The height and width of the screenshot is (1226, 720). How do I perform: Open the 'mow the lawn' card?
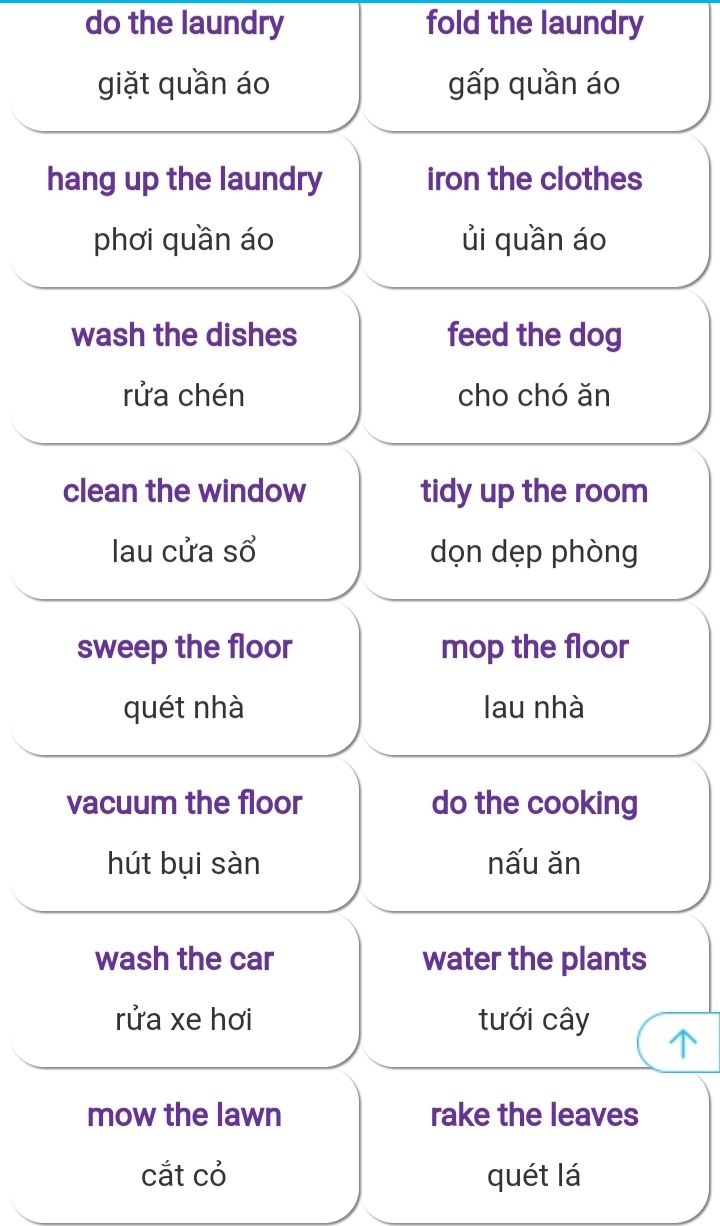(x=185, y=1146)
